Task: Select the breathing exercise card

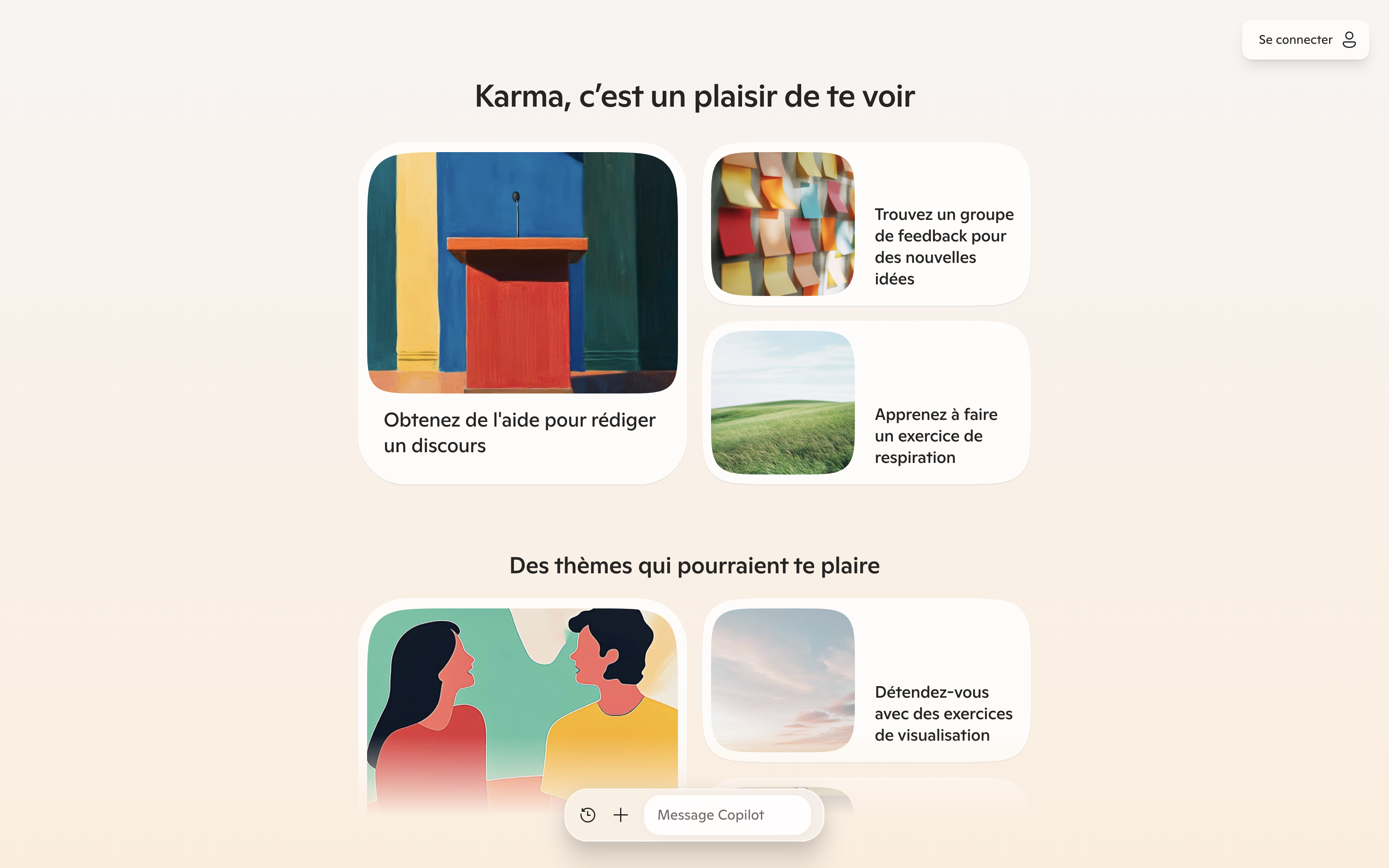Action: pos(866,403)
